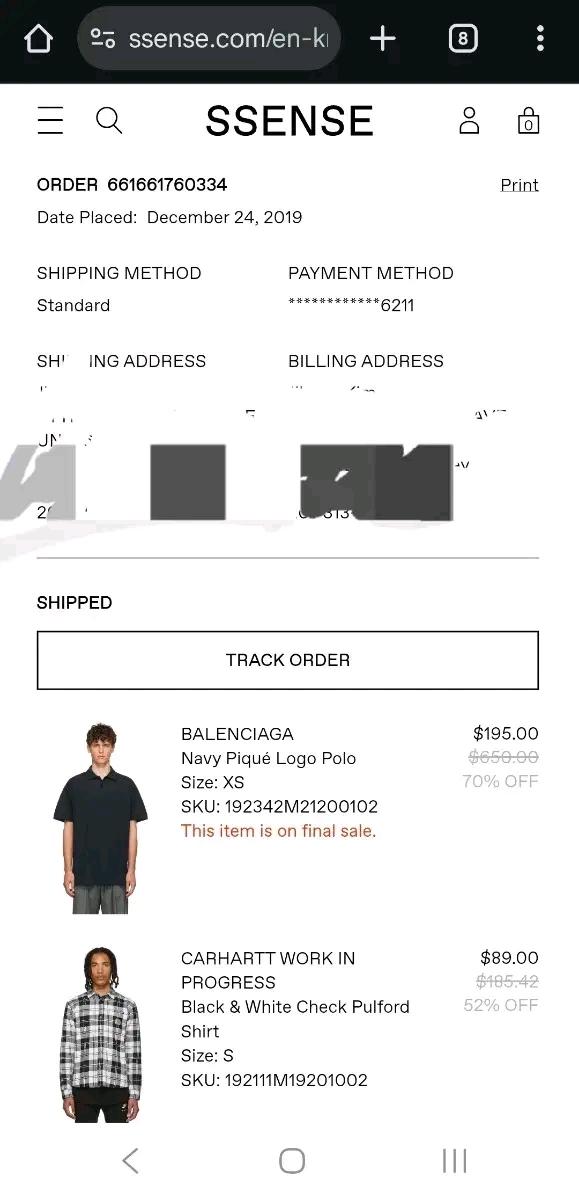Screen dimensions: 579x1200
Task: Open the site search magnifier
Action: tap(109, 121)
